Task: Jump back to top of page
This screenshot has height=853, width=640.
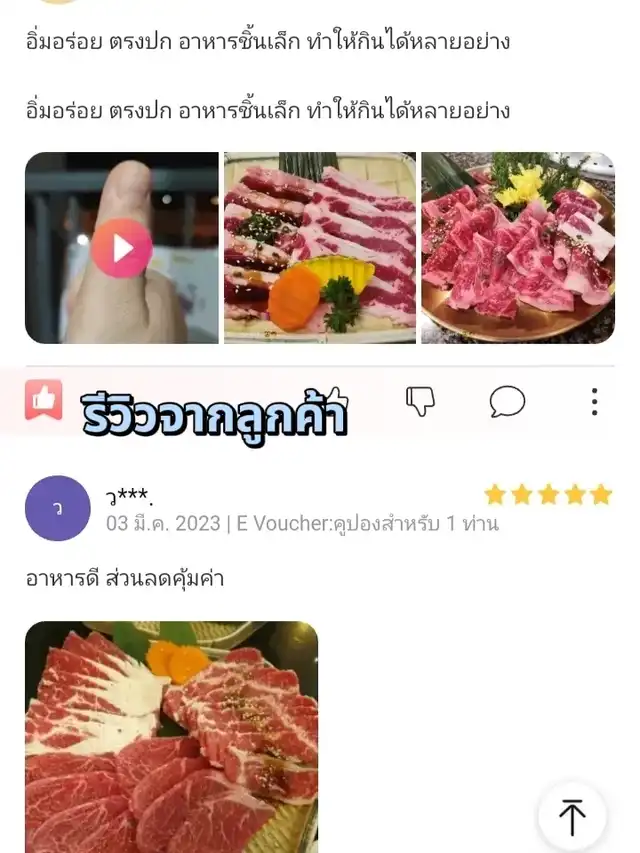Action: pyautogui.click(x=572, y=816)
